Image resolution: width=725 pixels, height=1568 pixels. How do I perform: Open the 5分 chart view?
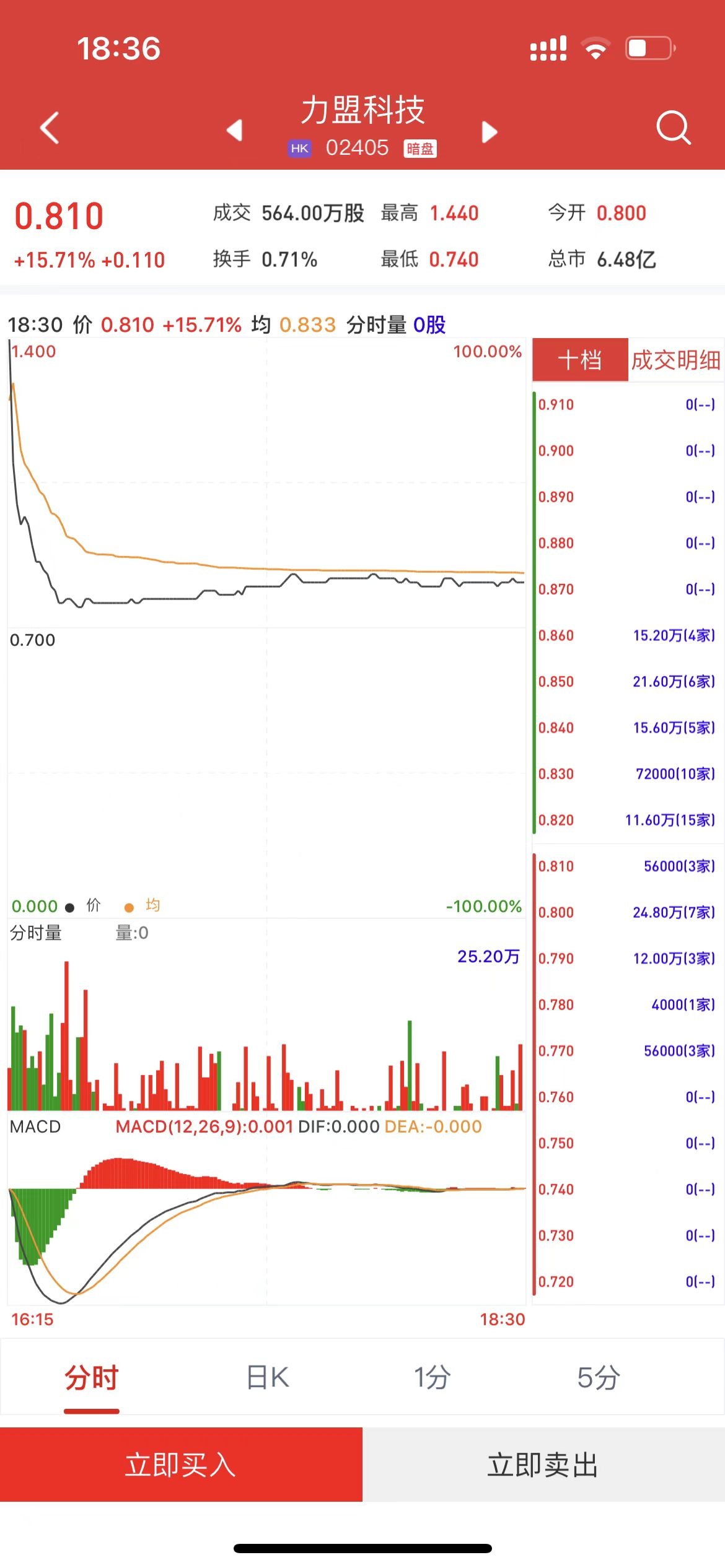(598, 1377)
